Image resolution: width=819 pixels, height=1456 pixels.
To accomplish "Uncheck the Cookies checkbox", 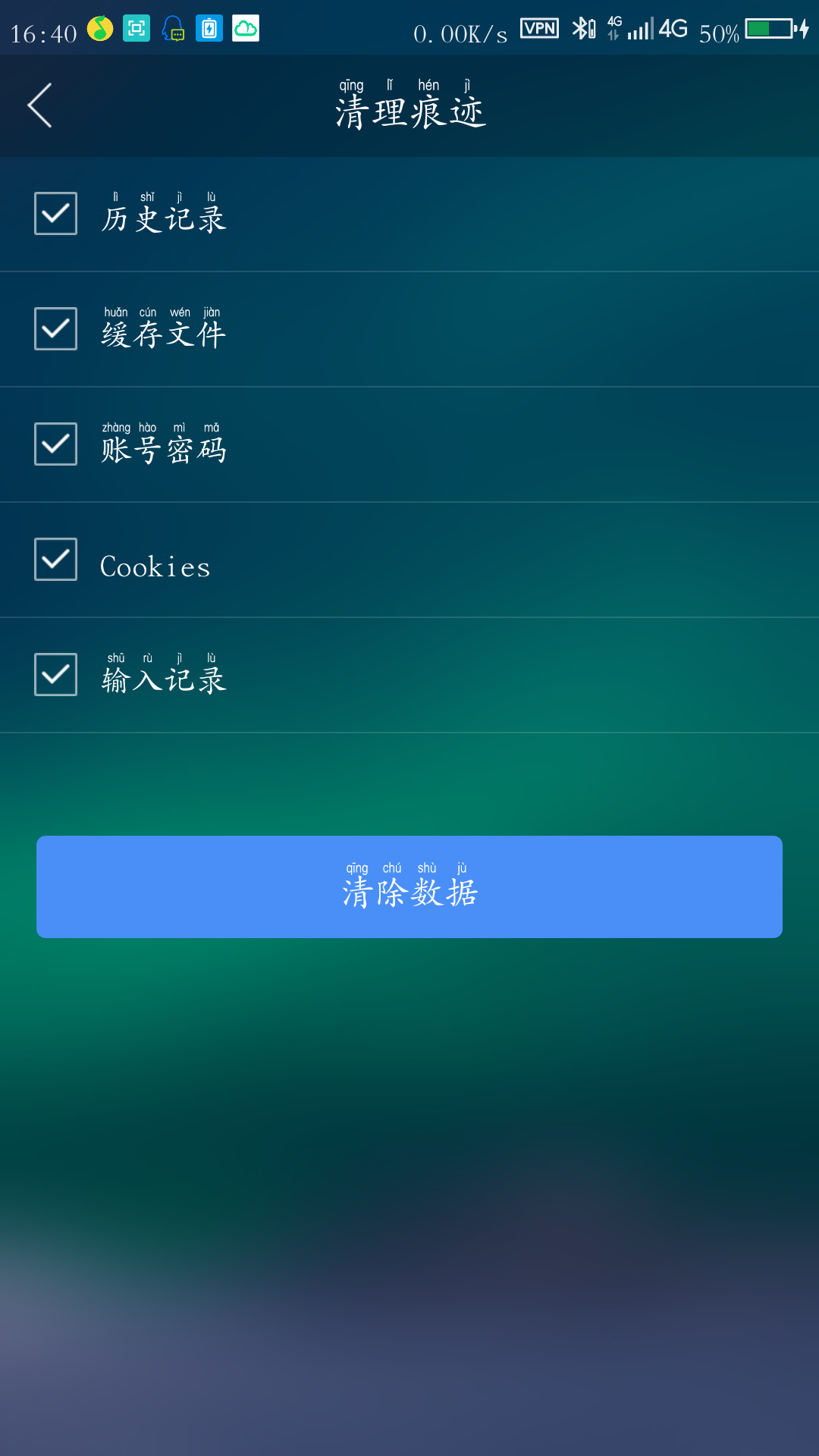I will pos(55,560).
